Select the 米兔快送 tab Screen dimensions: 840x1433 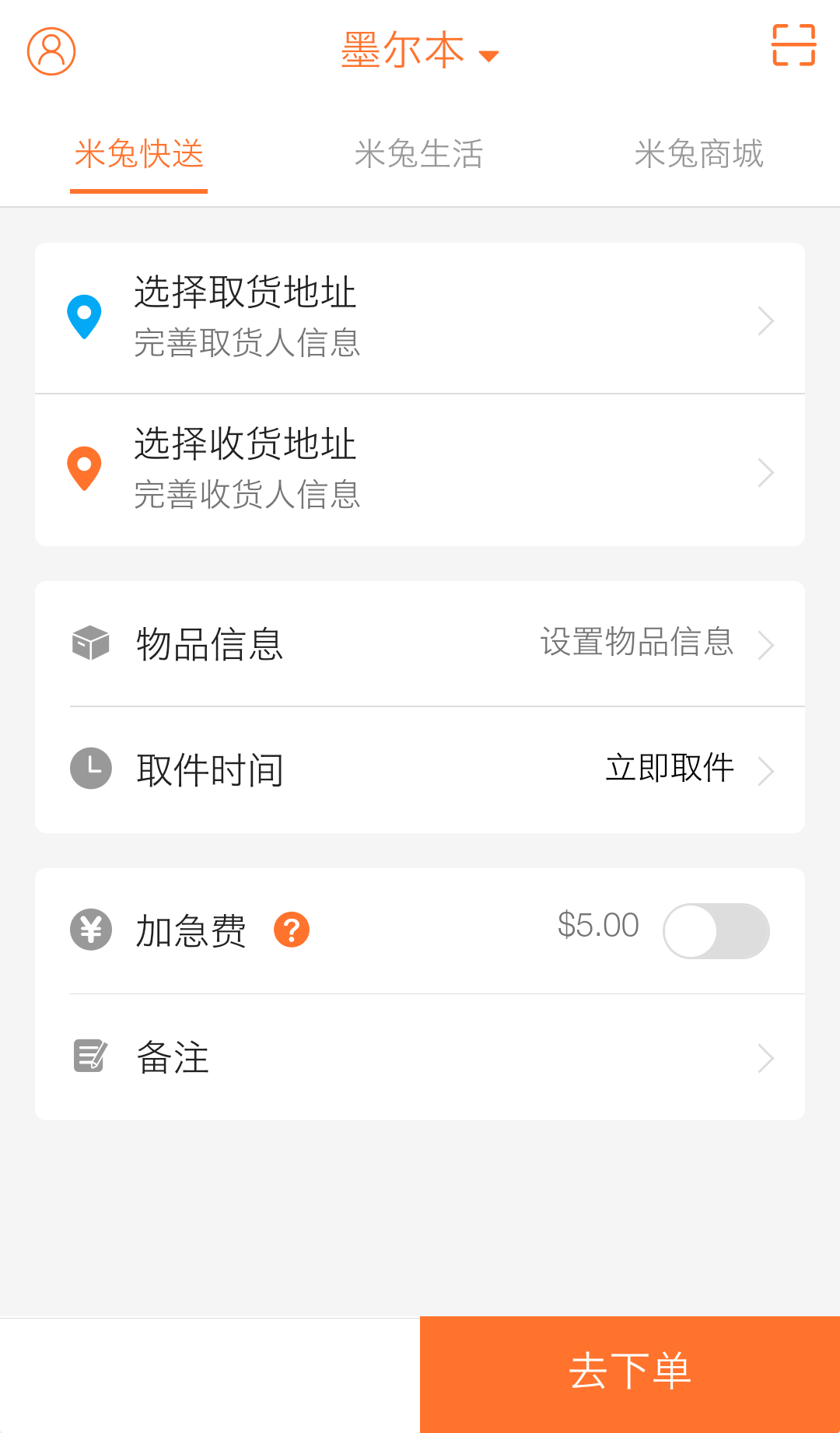pos(139,154)
